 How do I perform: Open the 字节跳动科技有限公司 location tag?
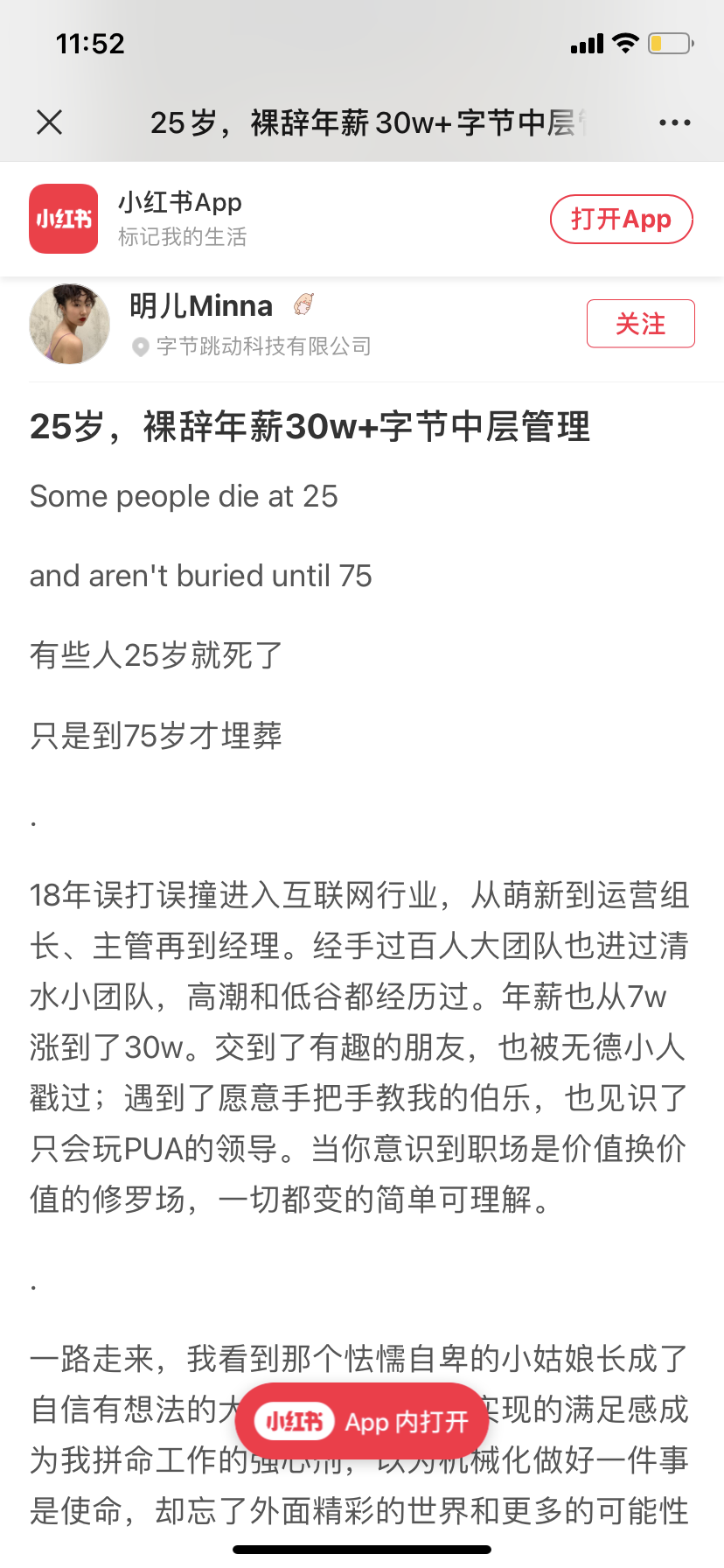[252, 346]
